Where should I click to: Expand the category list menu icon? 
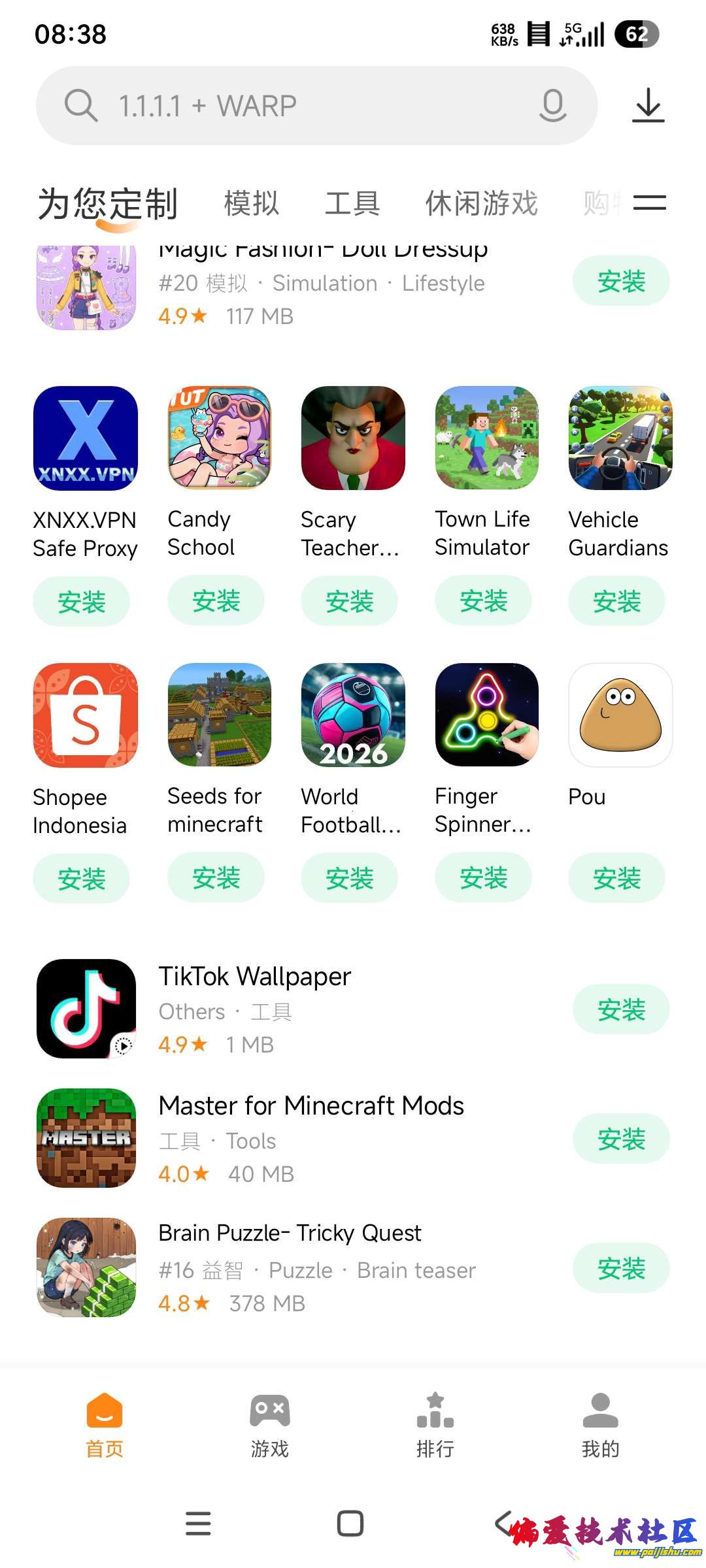pos(649,203)
